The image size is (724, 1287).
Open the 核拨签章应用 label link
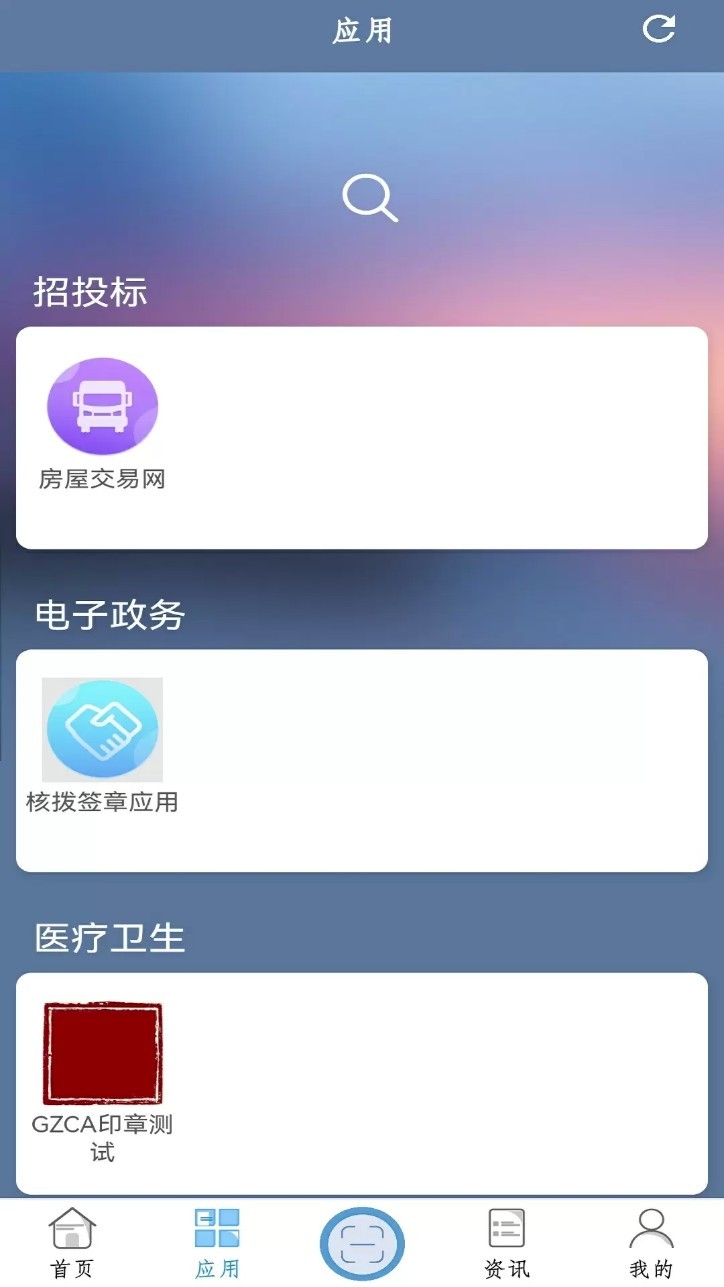(101, 801)
